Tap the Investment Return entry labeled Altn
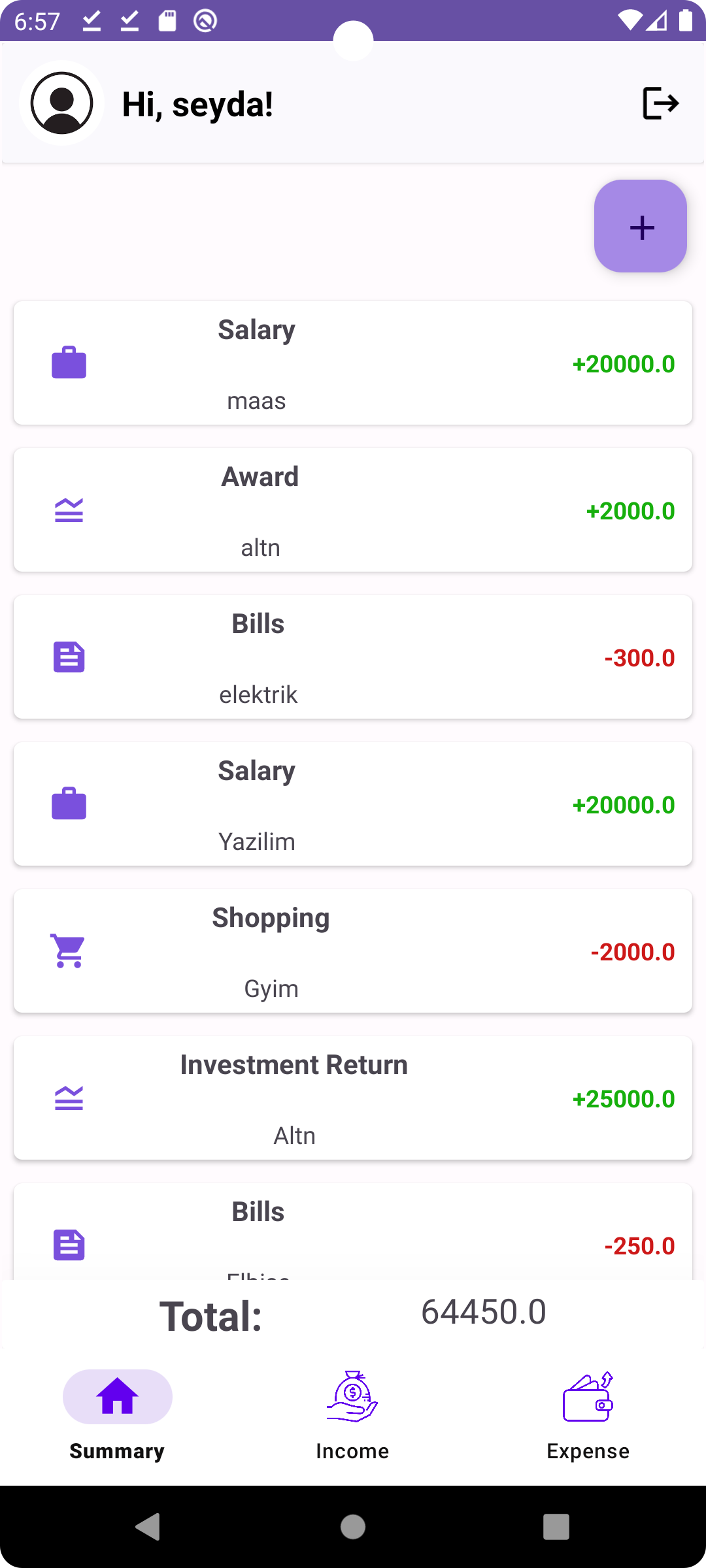The height and width of the screenshot is (1568, 706). pyautogui.click(x=352, y=1098)
